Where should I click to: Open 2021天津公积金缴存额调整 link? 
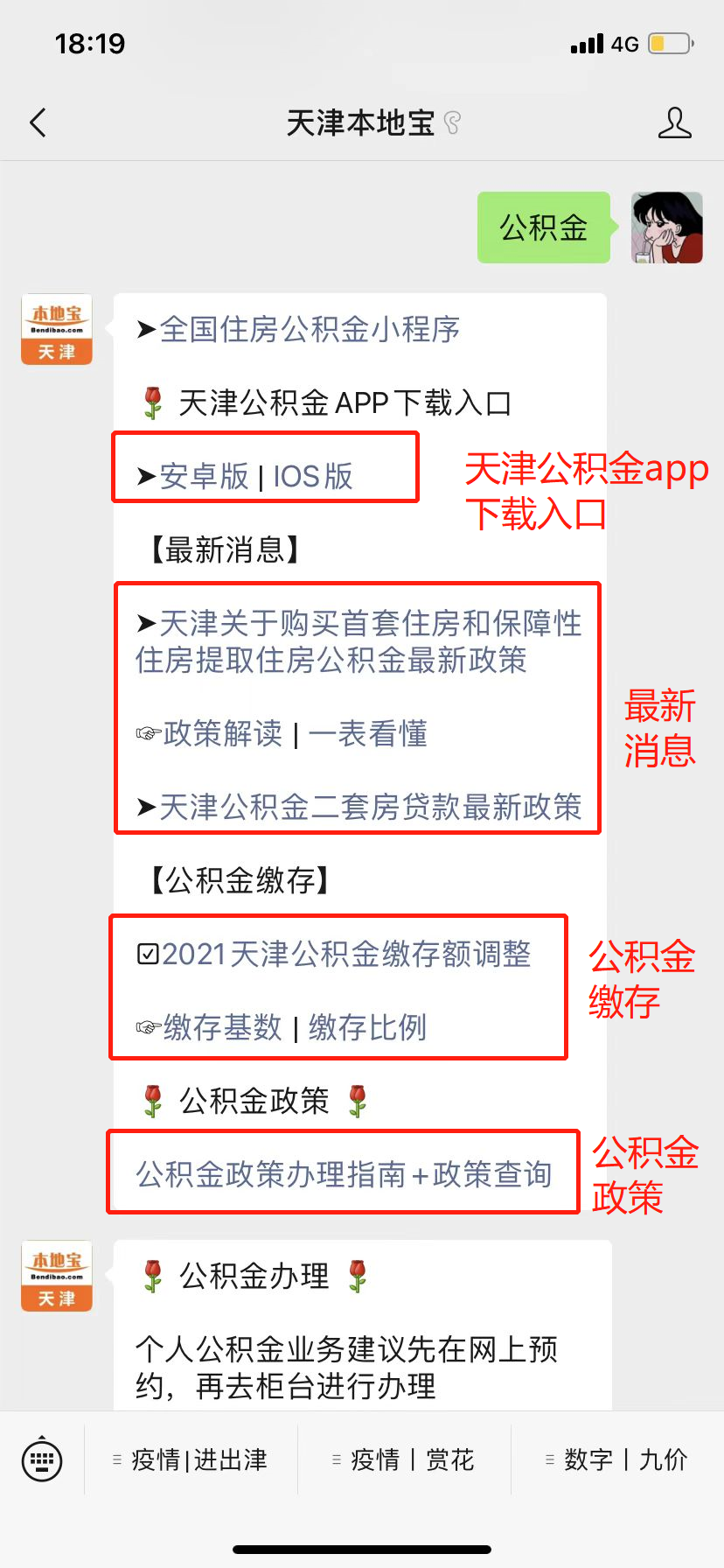point(346,955)
